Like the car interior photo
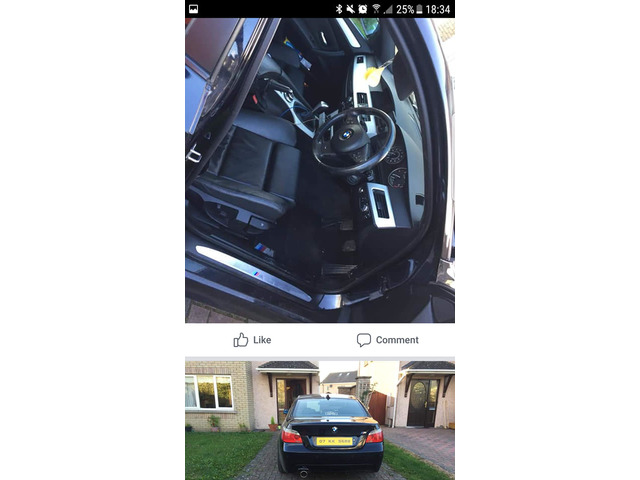This screenshot has height=480, width=640. point(252,340)
